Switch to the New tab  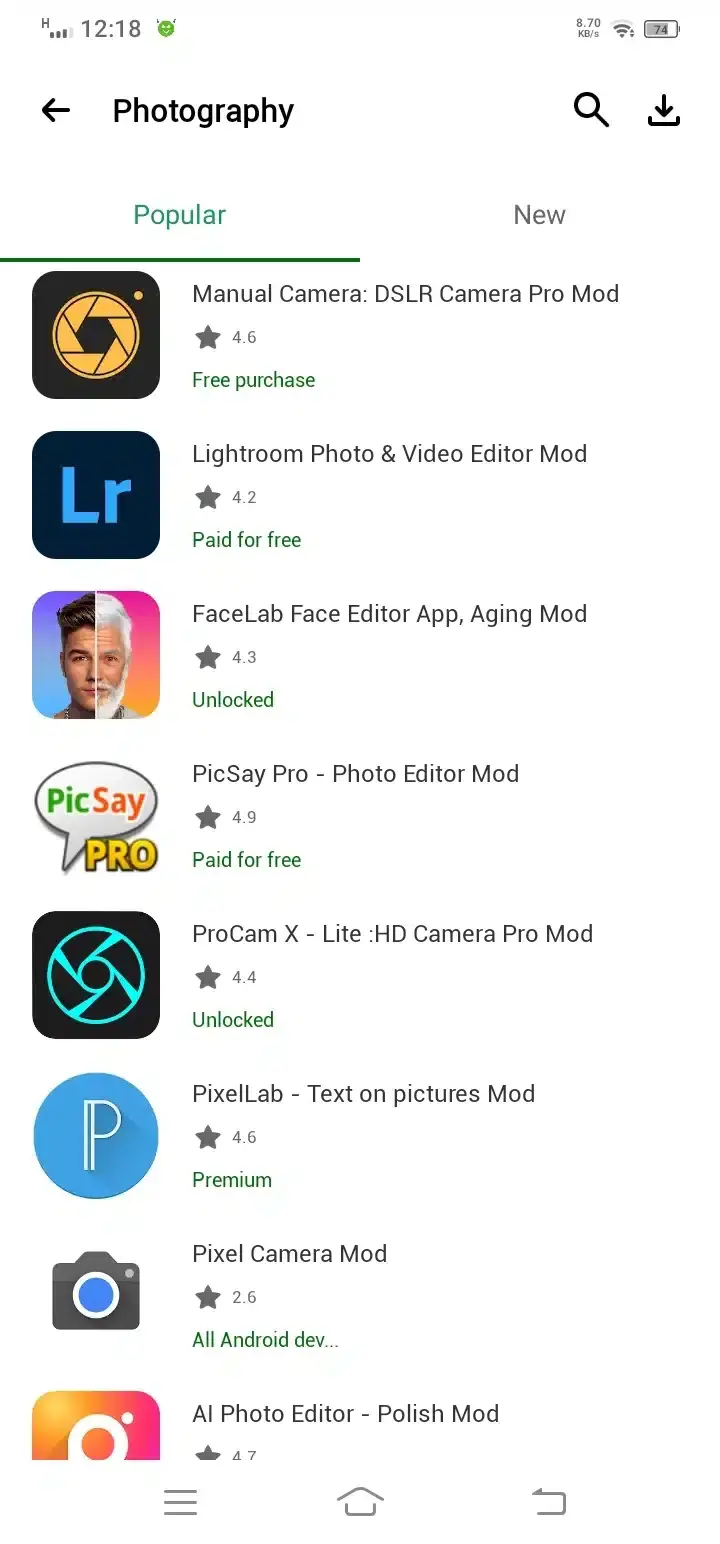539,214
